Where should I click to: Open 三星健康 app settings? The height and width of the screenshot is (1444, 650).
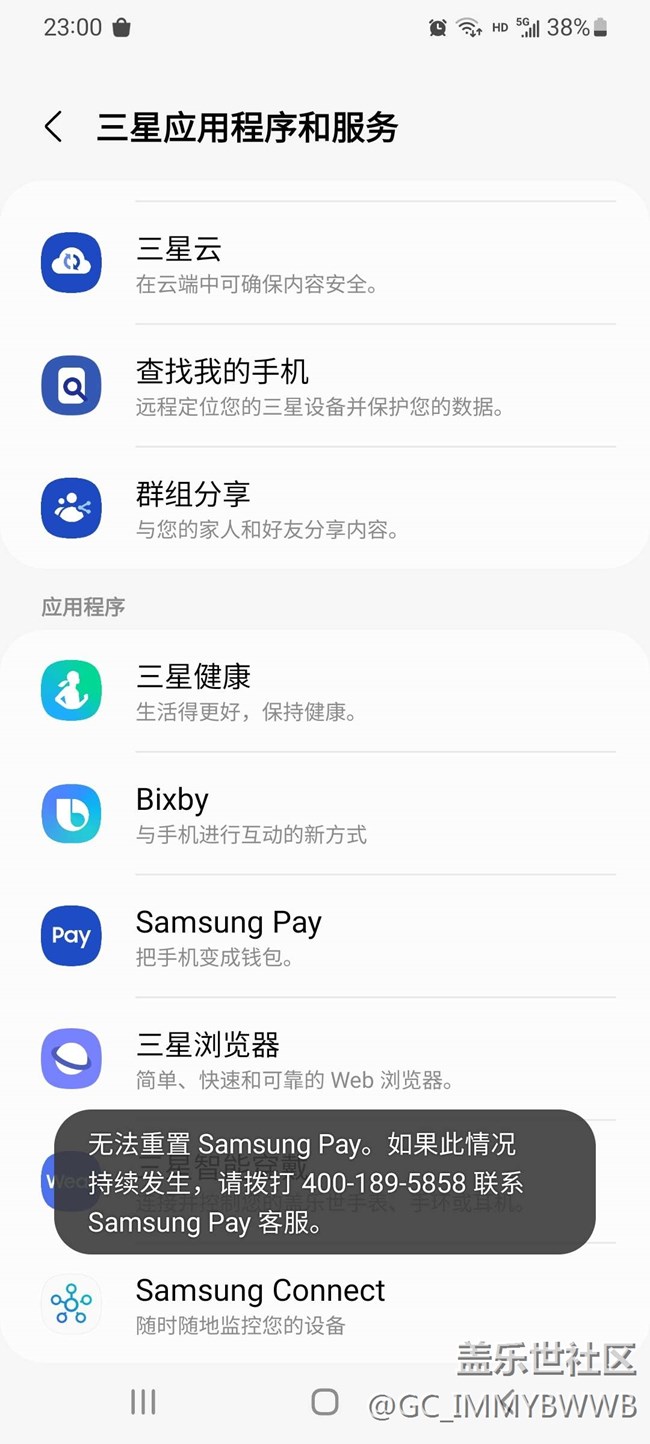(x=325, y=691)
